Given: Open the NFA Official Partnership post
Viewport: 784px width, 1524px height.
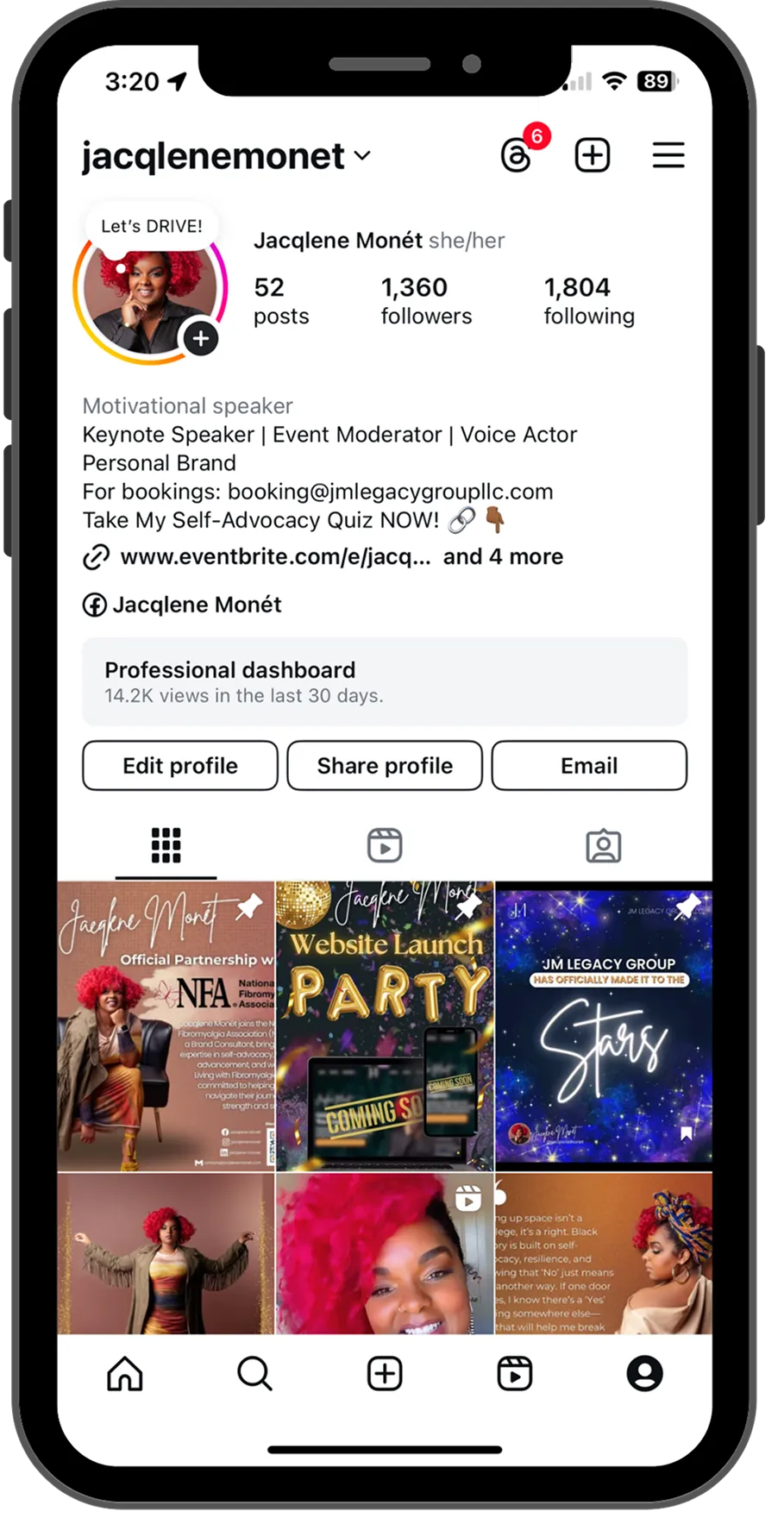Looking at the screenshot, I should [166, 1026].
